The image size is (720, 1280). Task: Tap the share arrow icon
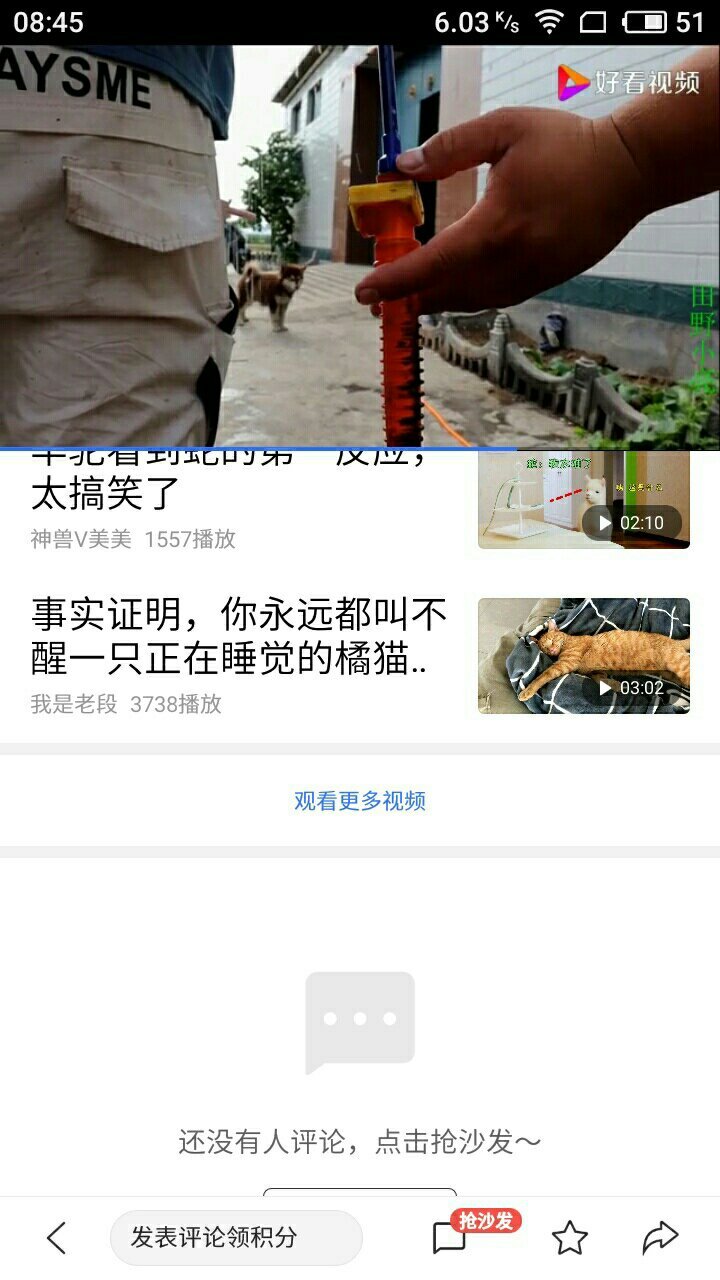click(660, 1237)
